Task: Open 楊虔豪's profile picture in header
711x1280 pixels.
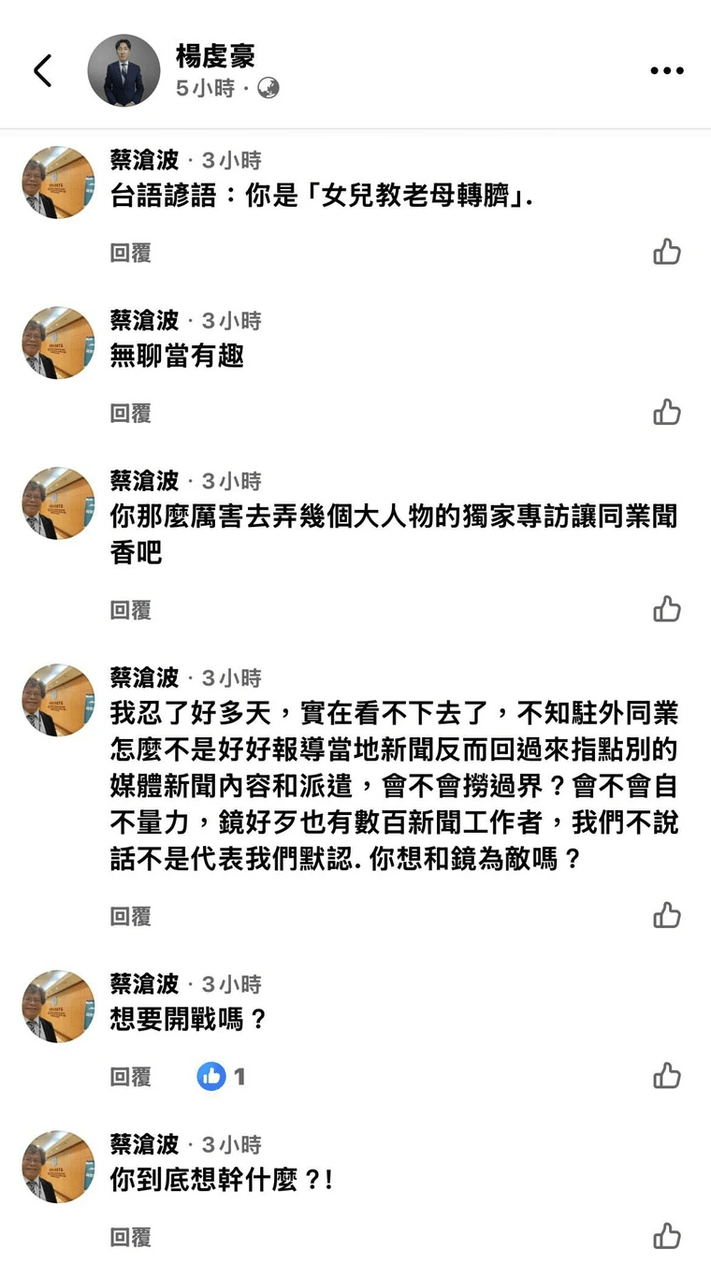Action: click(124, 71)
